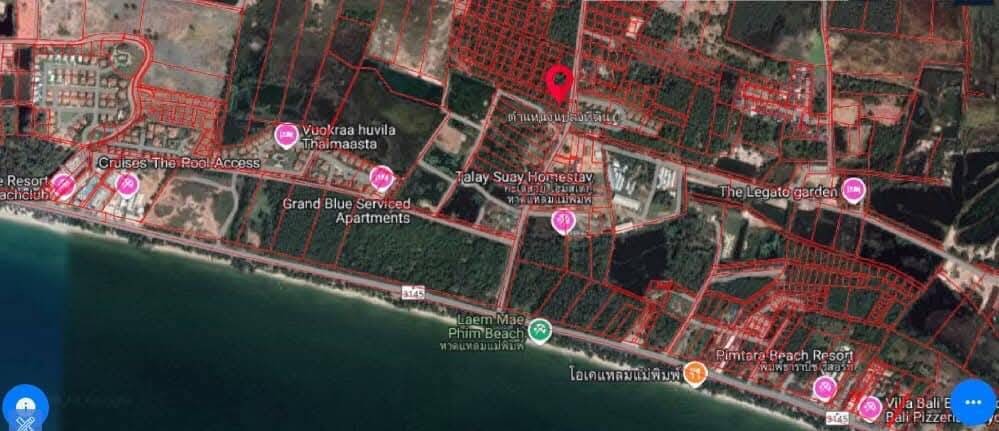Select the orange OK Laem Mae Phim marker

click(x=695, y=373)
